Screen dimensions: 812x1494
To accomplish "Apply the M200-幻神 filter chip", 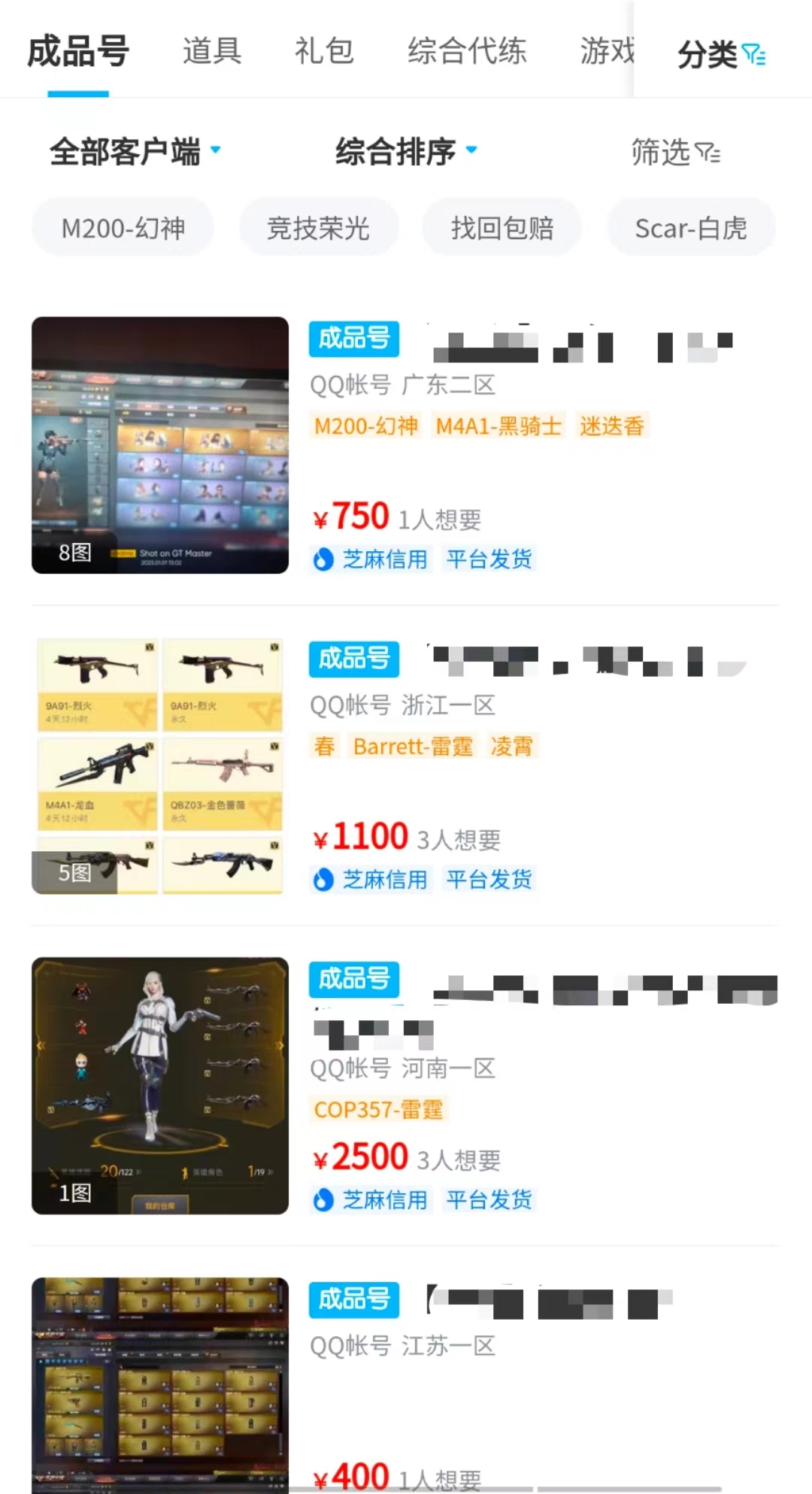I will [x=123, y=228].
